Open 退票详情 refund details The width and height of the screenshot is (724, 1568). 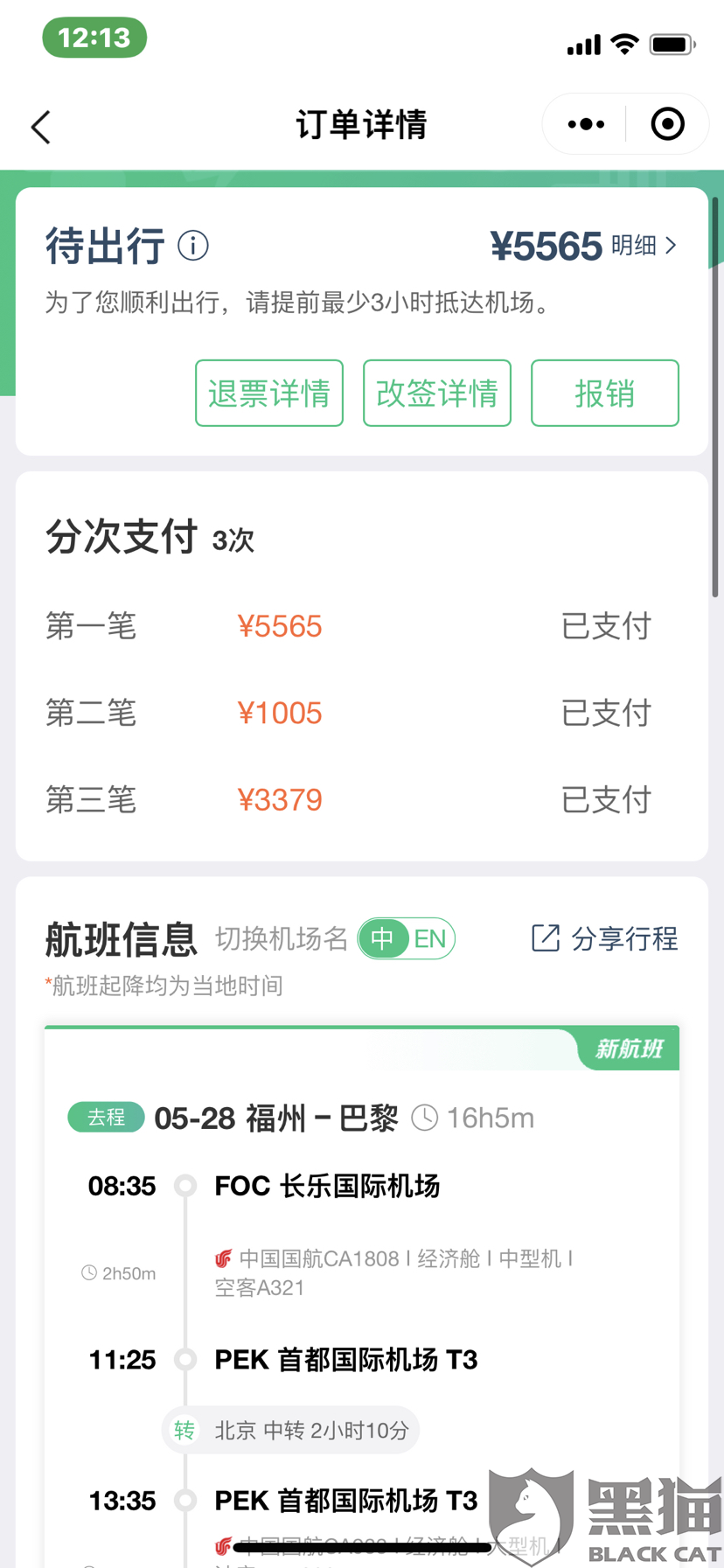click(x=269, y=394)
